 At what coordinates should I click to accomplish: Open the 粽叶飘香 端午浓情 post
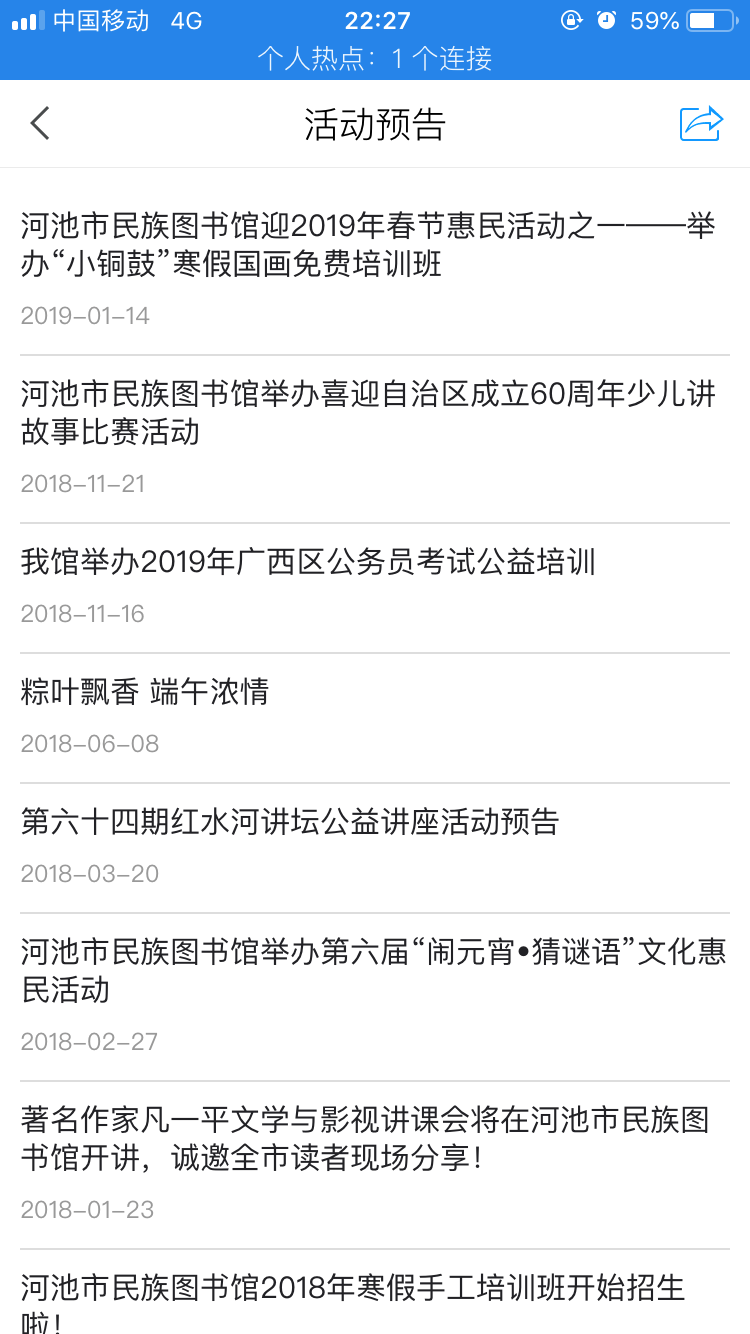click(x=145, y=692)
